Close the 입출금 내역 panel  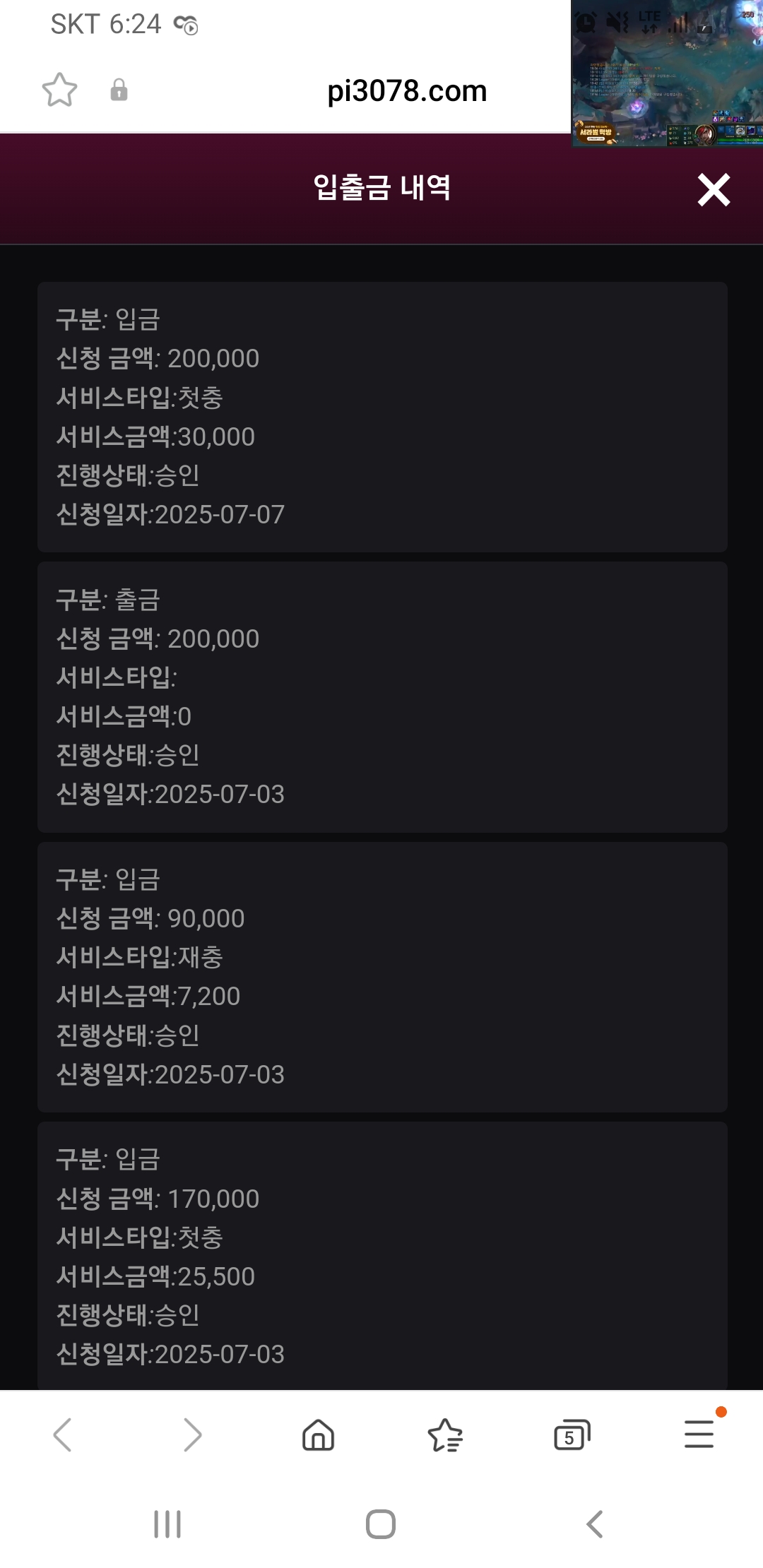[x=714, y=190]
